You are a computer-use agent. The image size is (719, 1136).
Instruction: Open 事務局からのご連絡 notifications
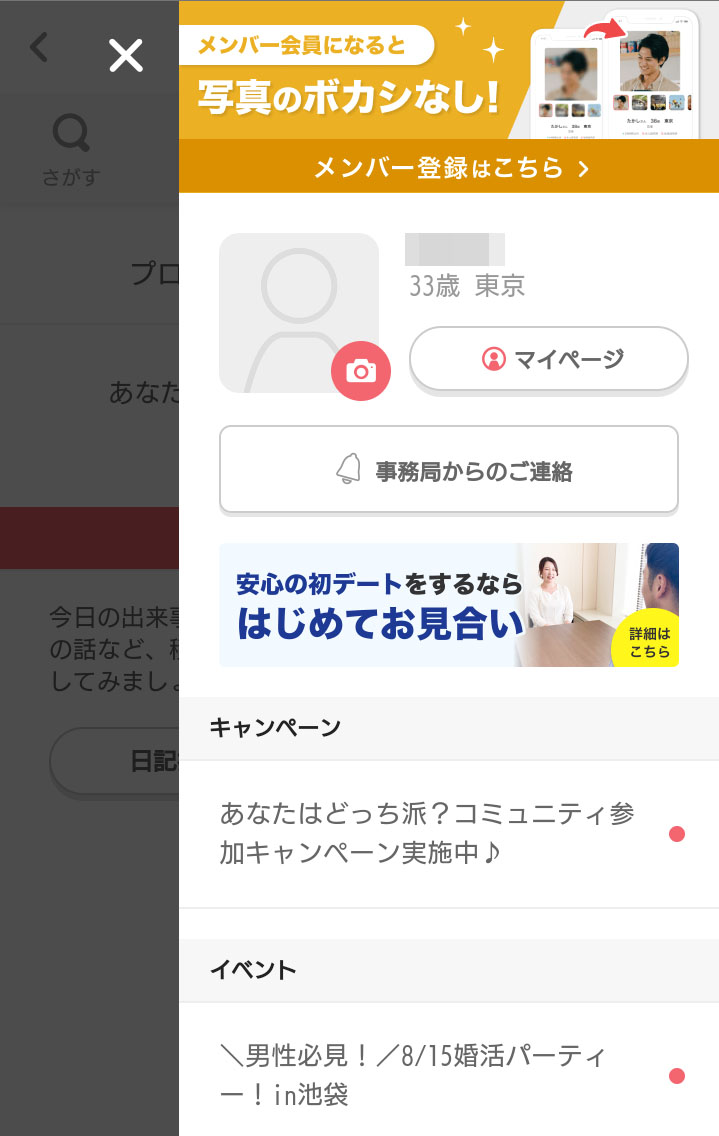point(449,470)
